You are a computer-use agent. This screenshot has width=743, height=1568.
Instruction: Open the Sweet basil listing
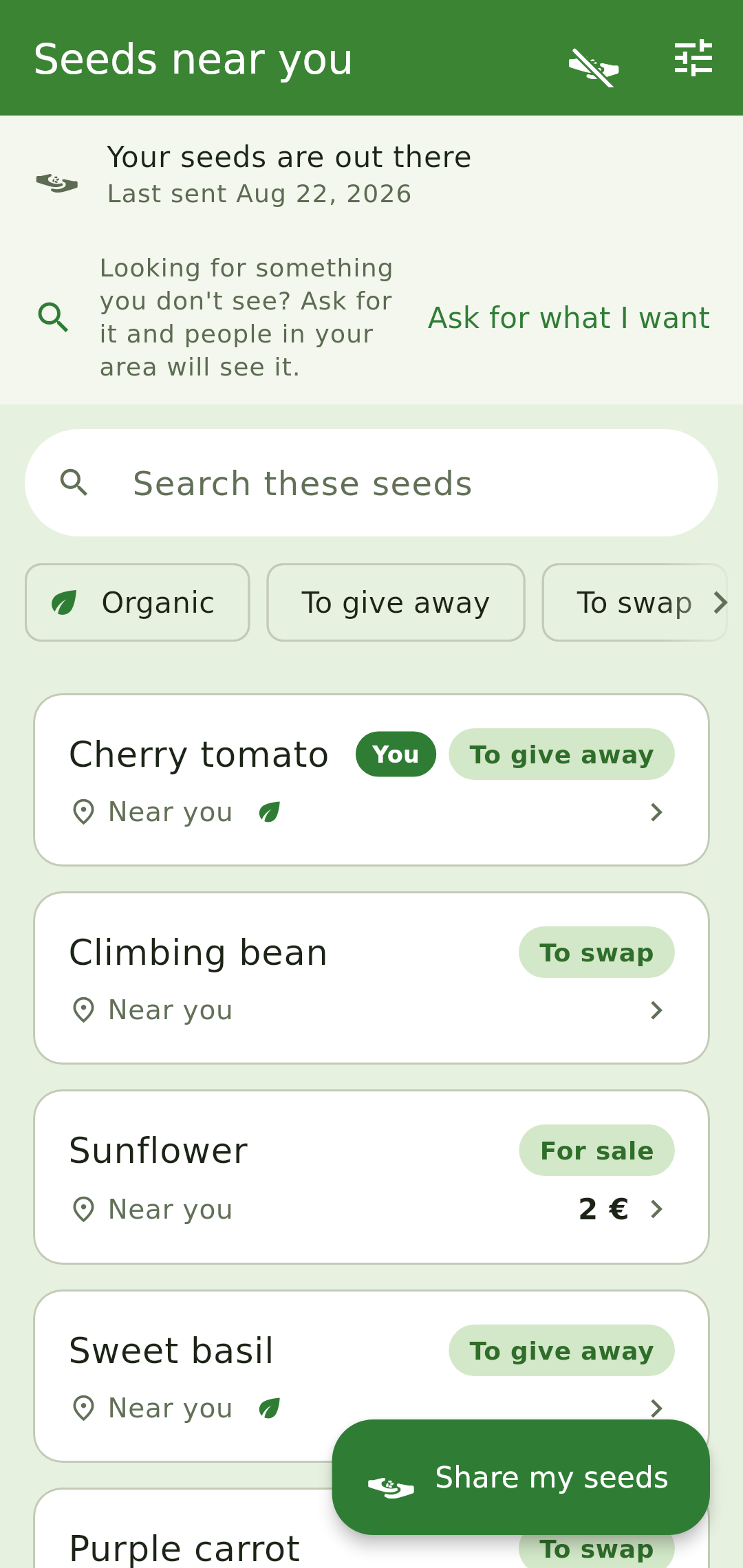[x=371, y=1375]
